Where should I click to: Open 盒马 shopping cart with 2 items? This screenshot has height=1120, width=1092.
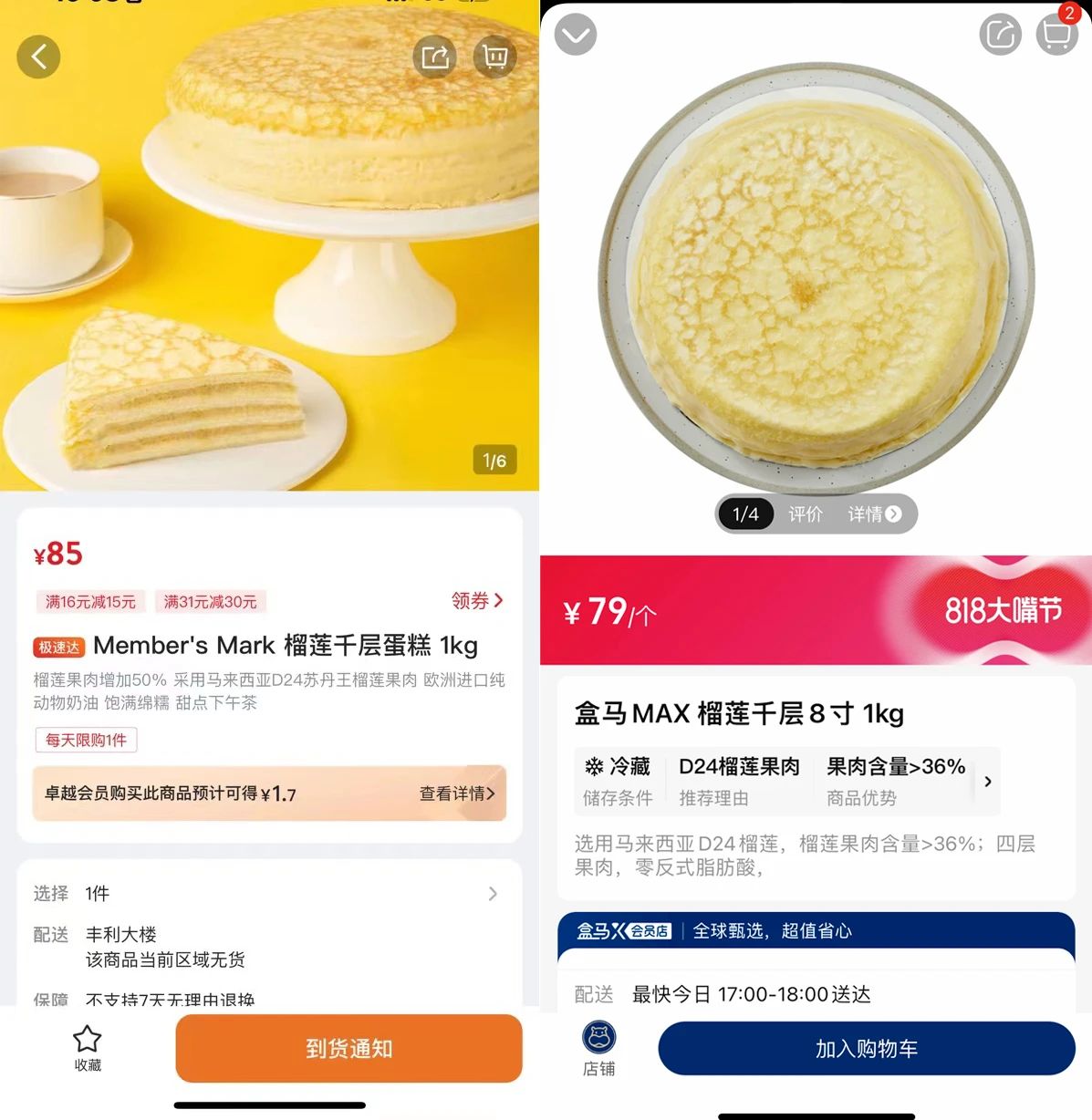point(1056,35)
